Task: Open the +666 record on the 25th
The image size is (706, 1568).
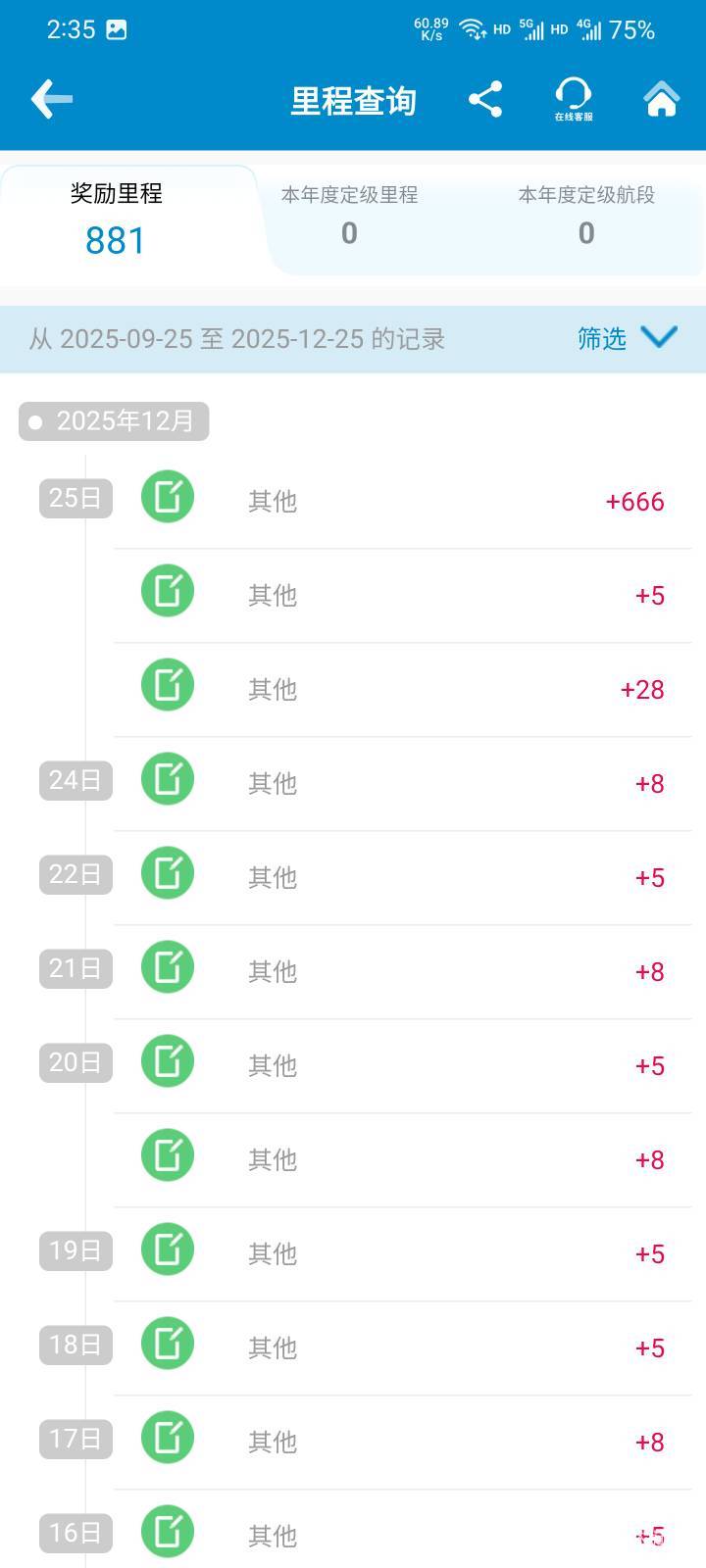Action: click(x=403, y=501)
